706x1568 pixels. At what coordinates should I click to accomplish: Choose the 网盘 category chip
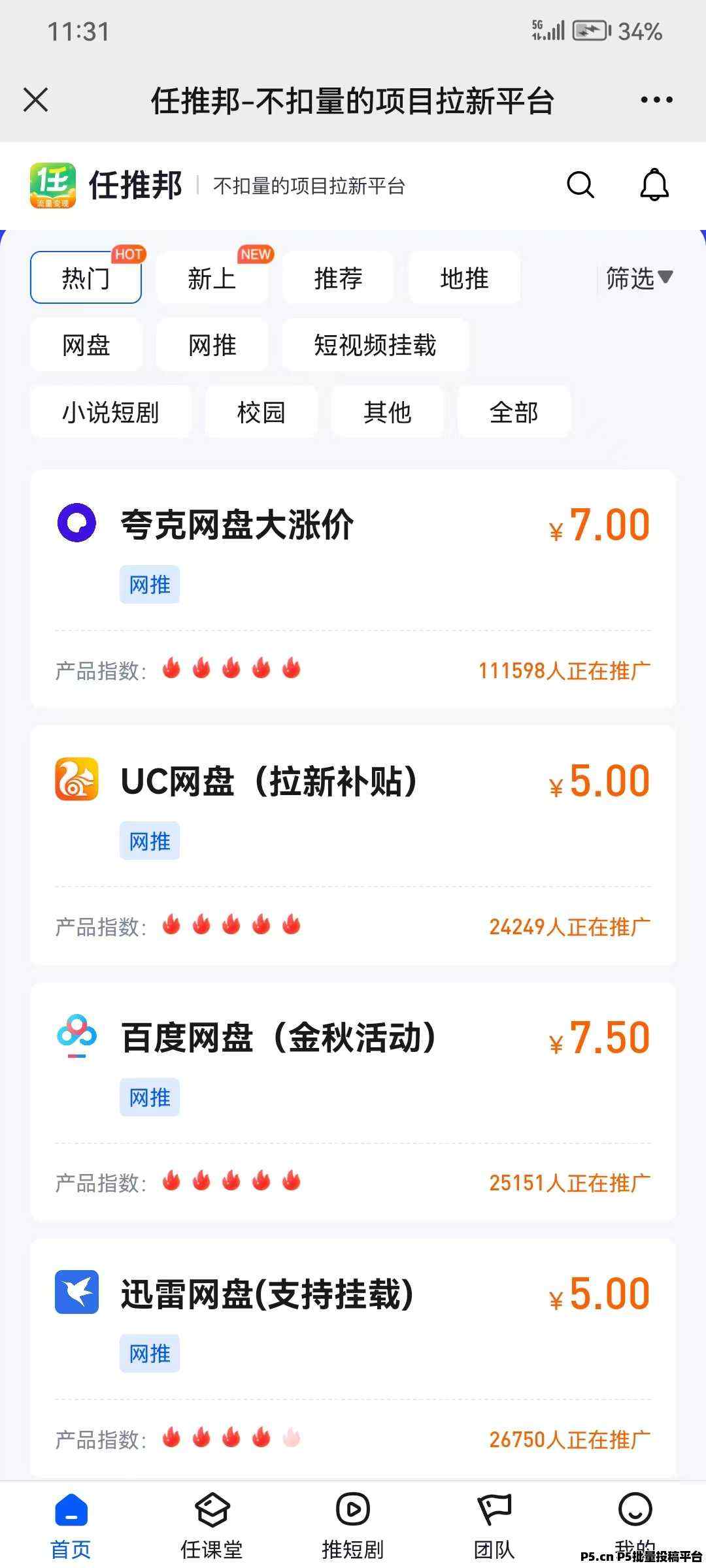click(x=86, y=345)
